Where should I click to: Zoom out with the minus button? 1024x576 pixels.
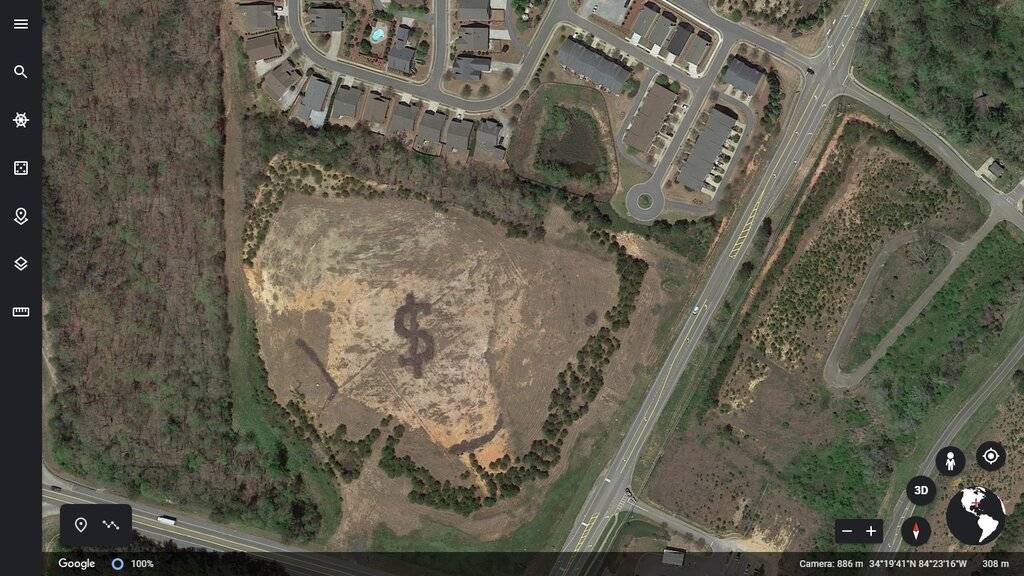pyautogui.click(x=847, y=531)
